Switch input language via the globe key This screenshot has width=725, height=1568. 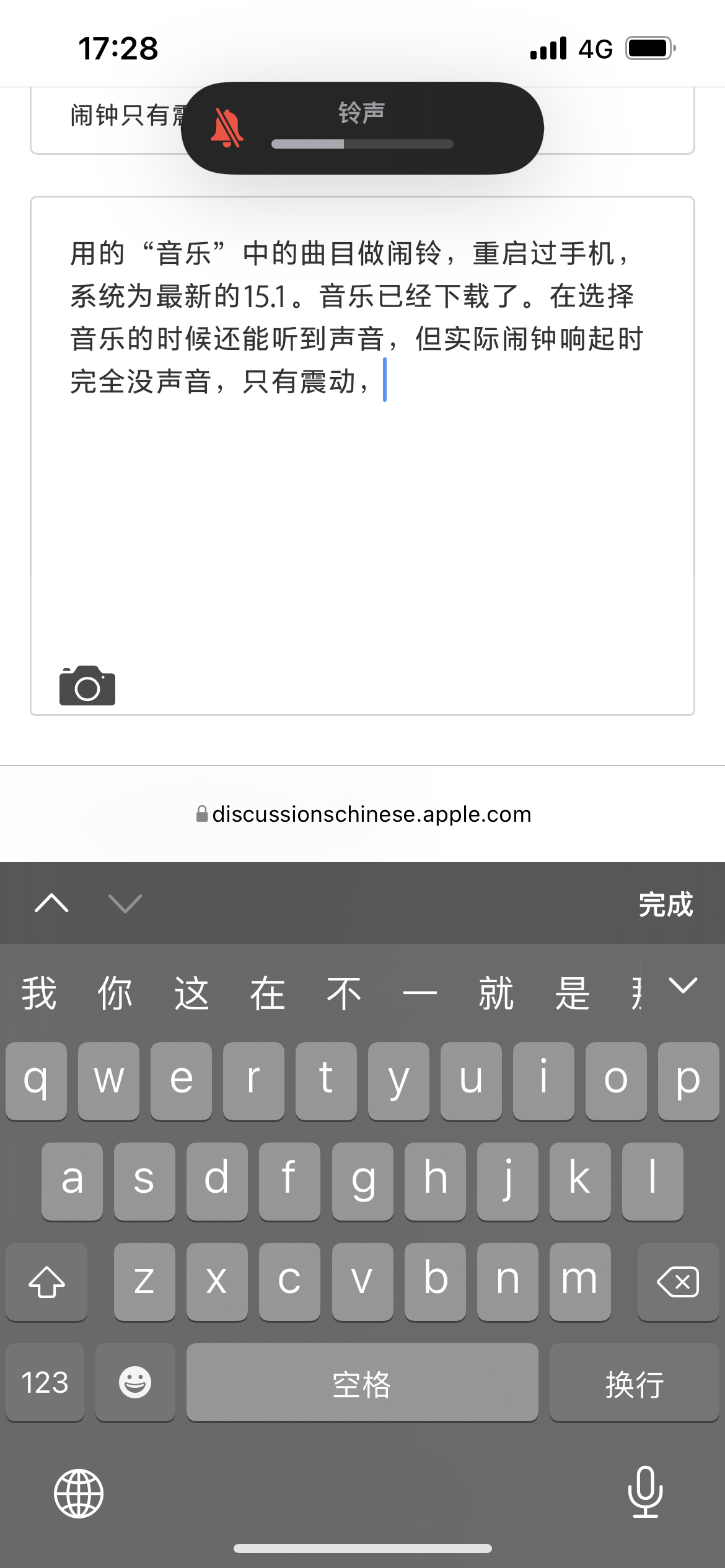click(79, 1494)
